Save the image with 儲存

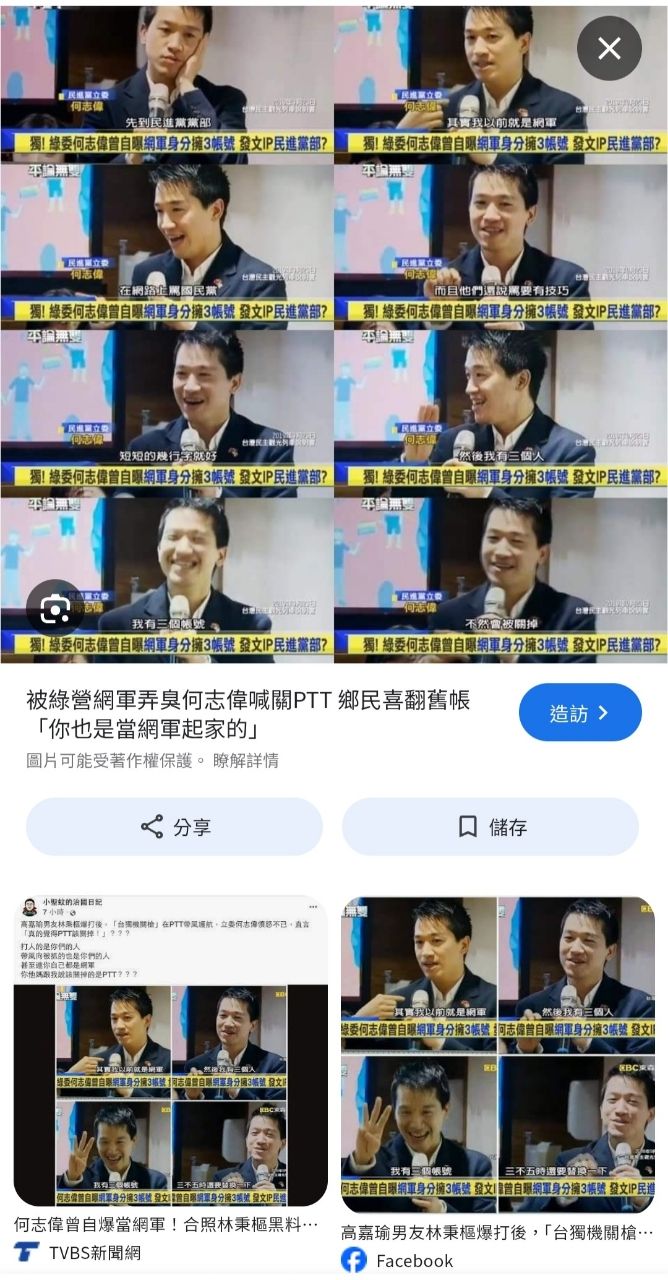[491, 827]
